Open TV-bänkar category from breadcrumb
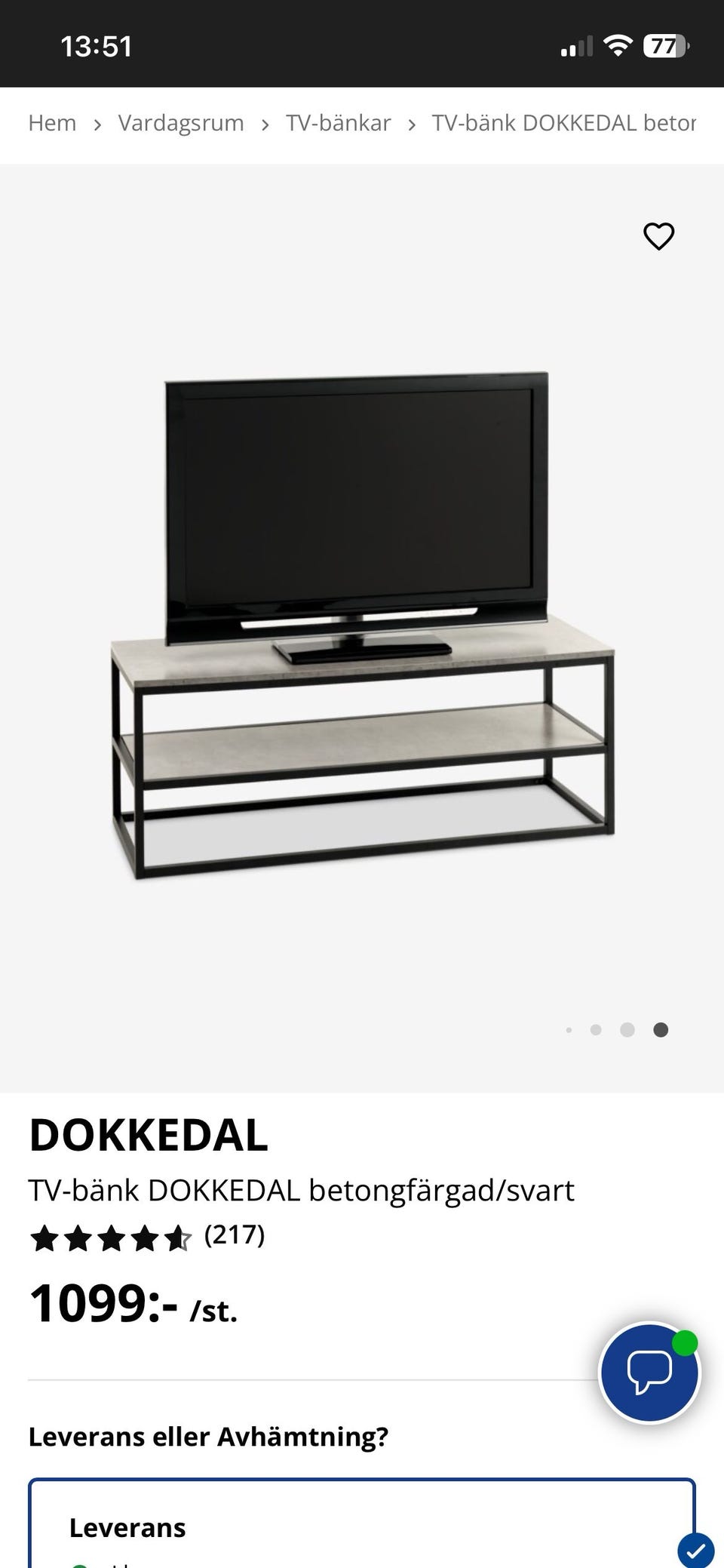This screenshot has height=1568, width=724. click(337, 122)
